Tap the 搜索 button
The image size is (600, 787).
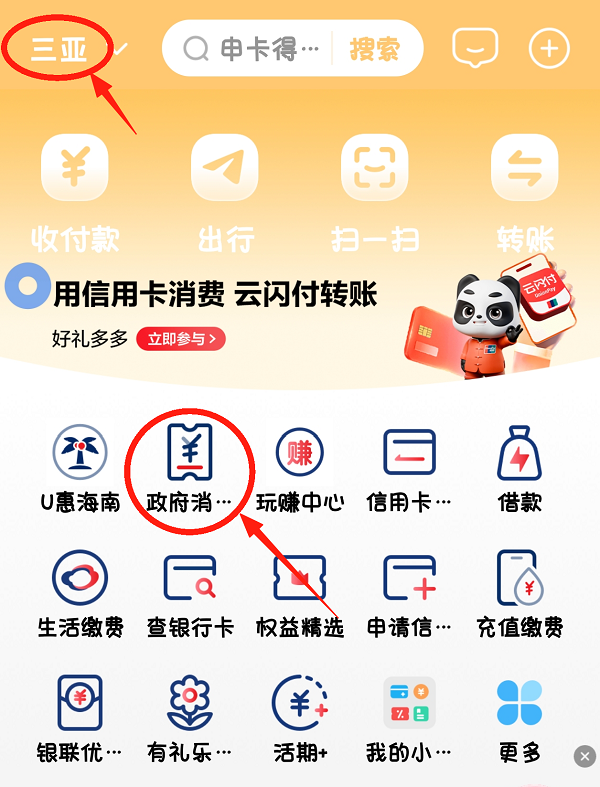(x=374, y=48)
